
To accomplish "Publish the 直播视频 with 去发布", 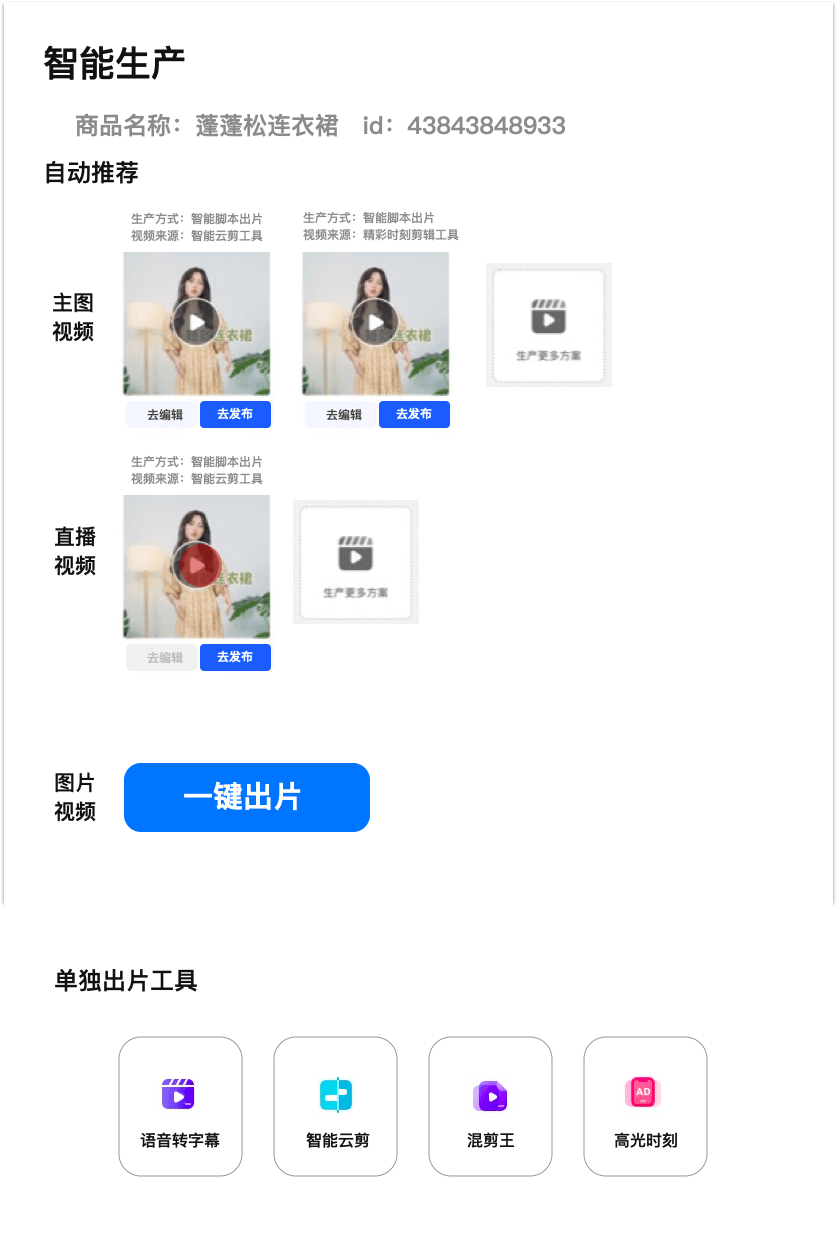I will (x=235, y=657).
